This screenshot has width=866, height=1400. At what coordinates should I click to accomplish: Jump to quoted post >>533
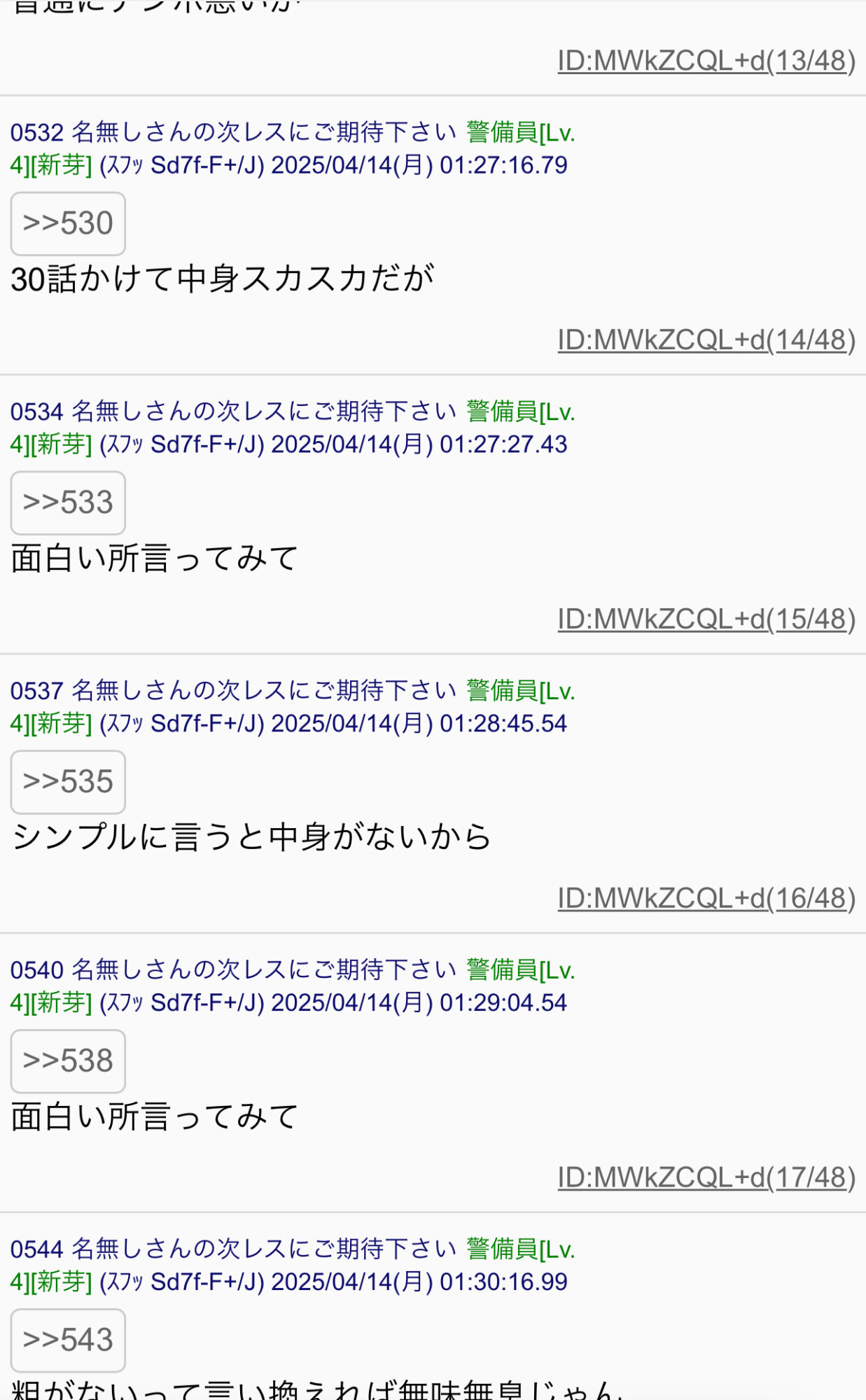click(68, 503)
